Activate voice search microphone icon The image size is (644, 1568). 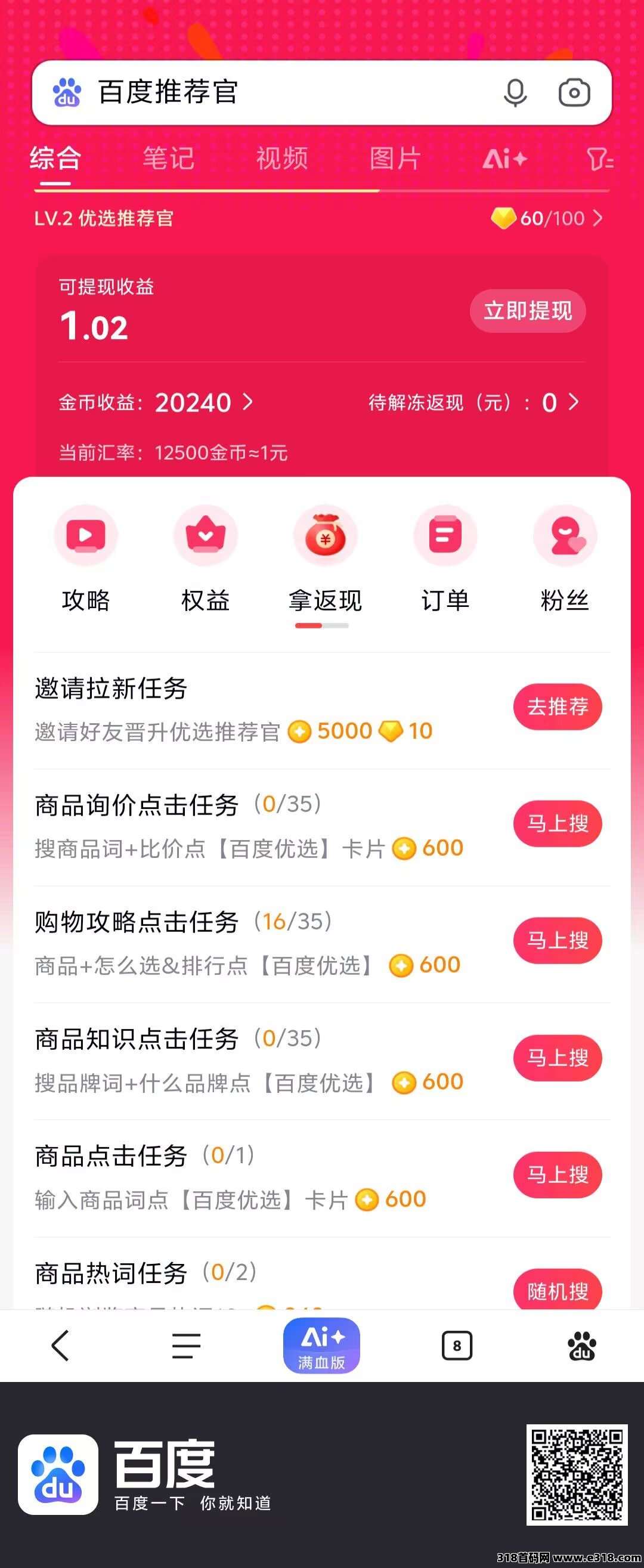point(515,92)
